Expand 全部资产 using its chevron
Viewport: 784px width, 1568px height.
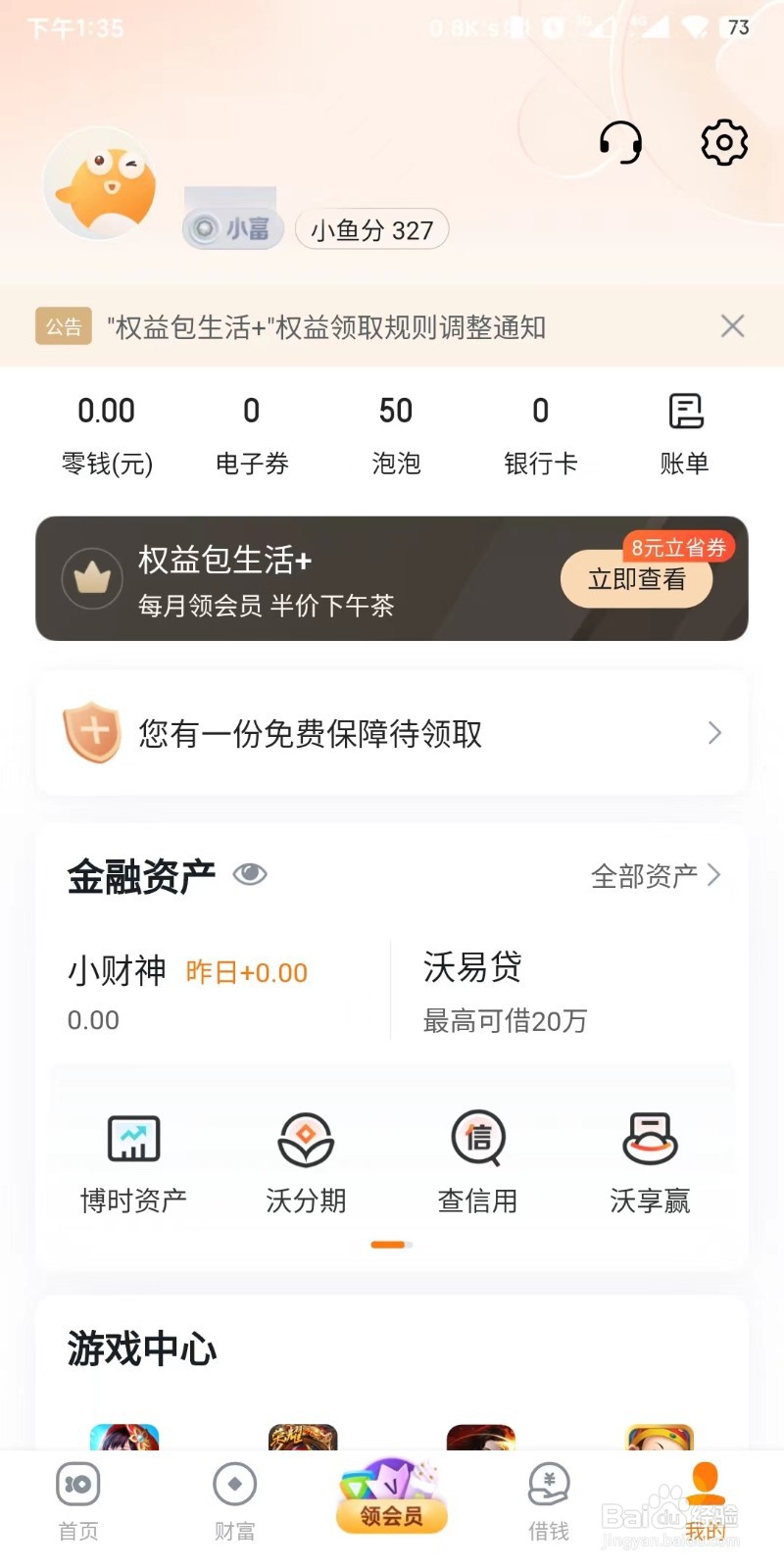[716, 874]
